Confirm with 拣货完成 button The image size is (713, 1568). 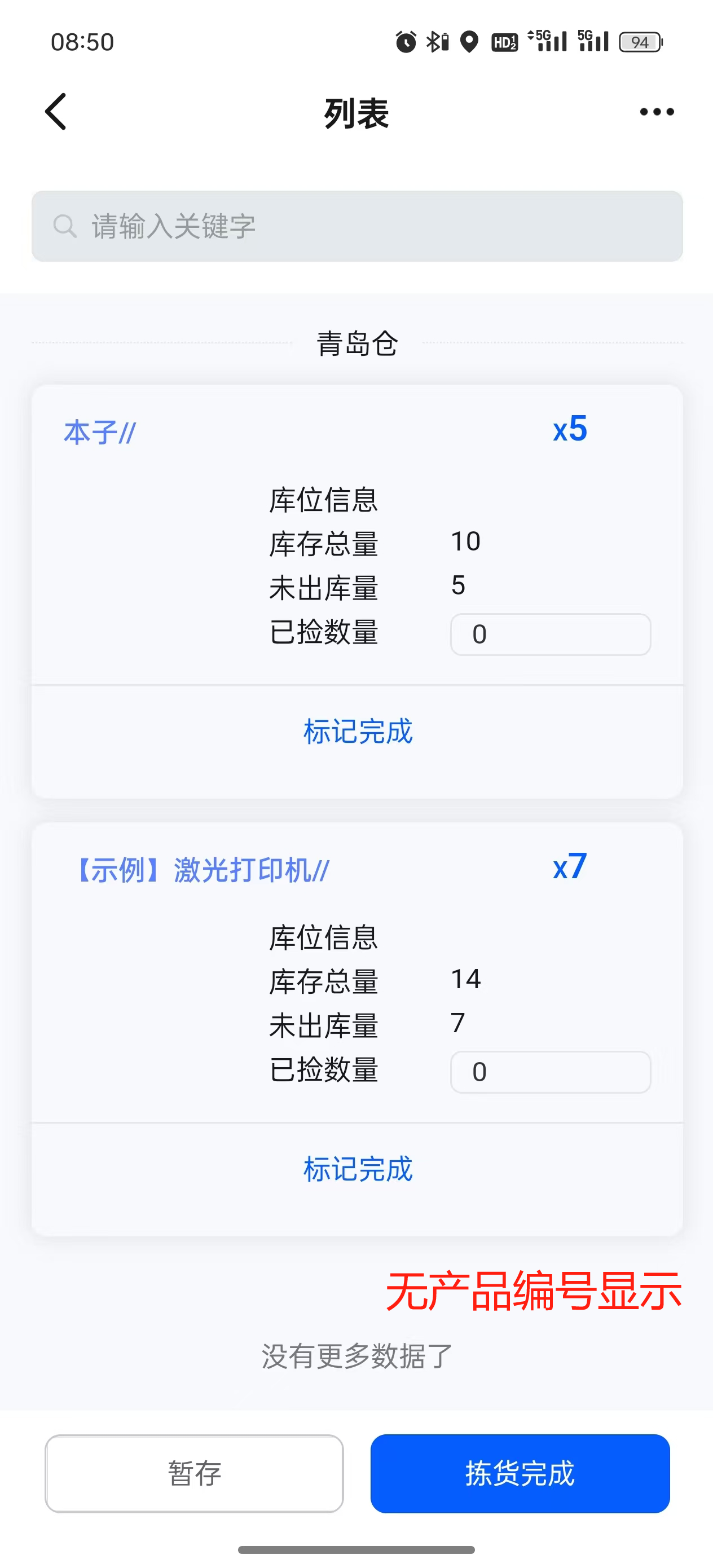point(520,1473)
